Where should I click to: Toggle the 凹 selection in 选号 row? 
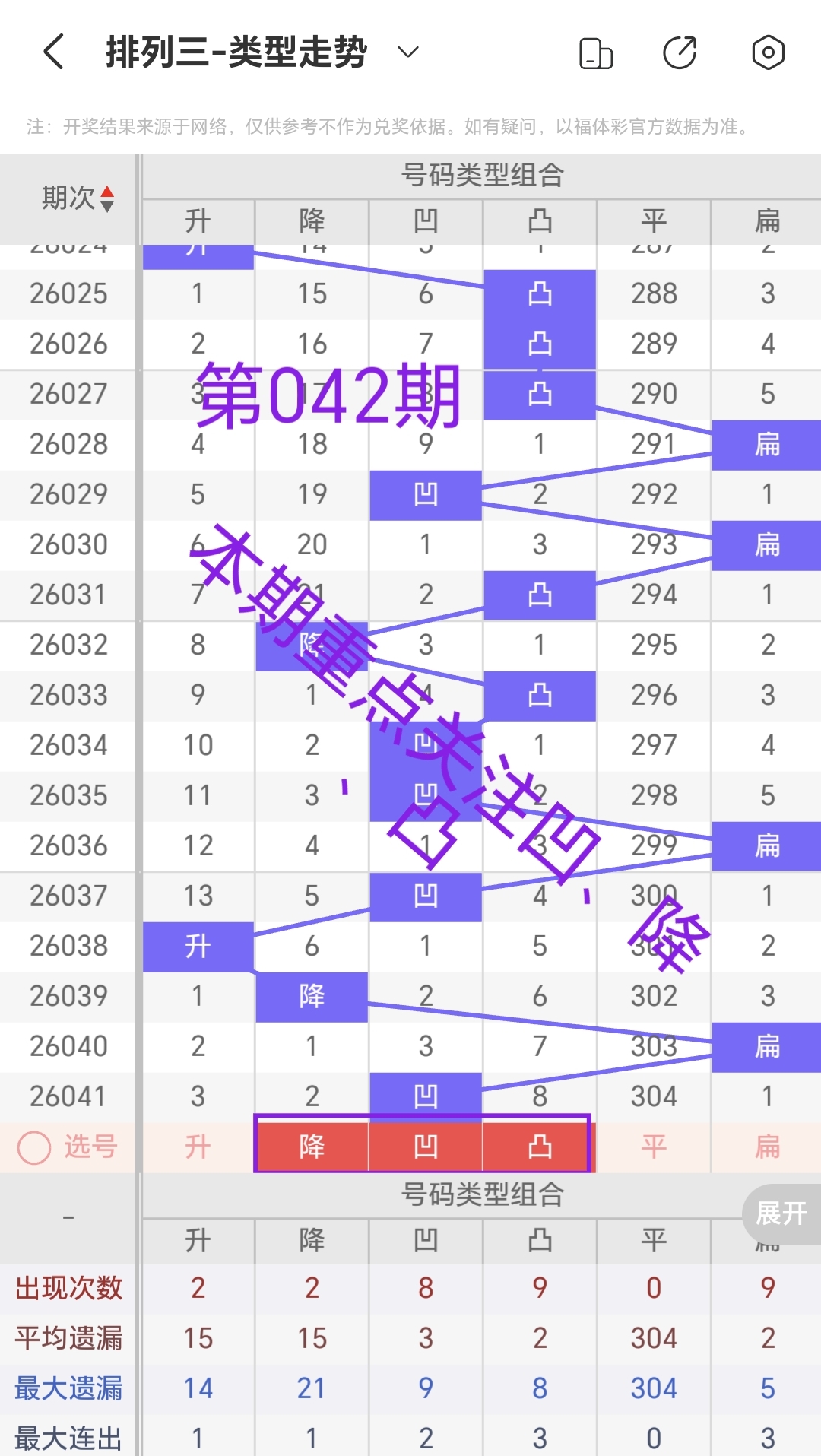[x=425, y=1146]
